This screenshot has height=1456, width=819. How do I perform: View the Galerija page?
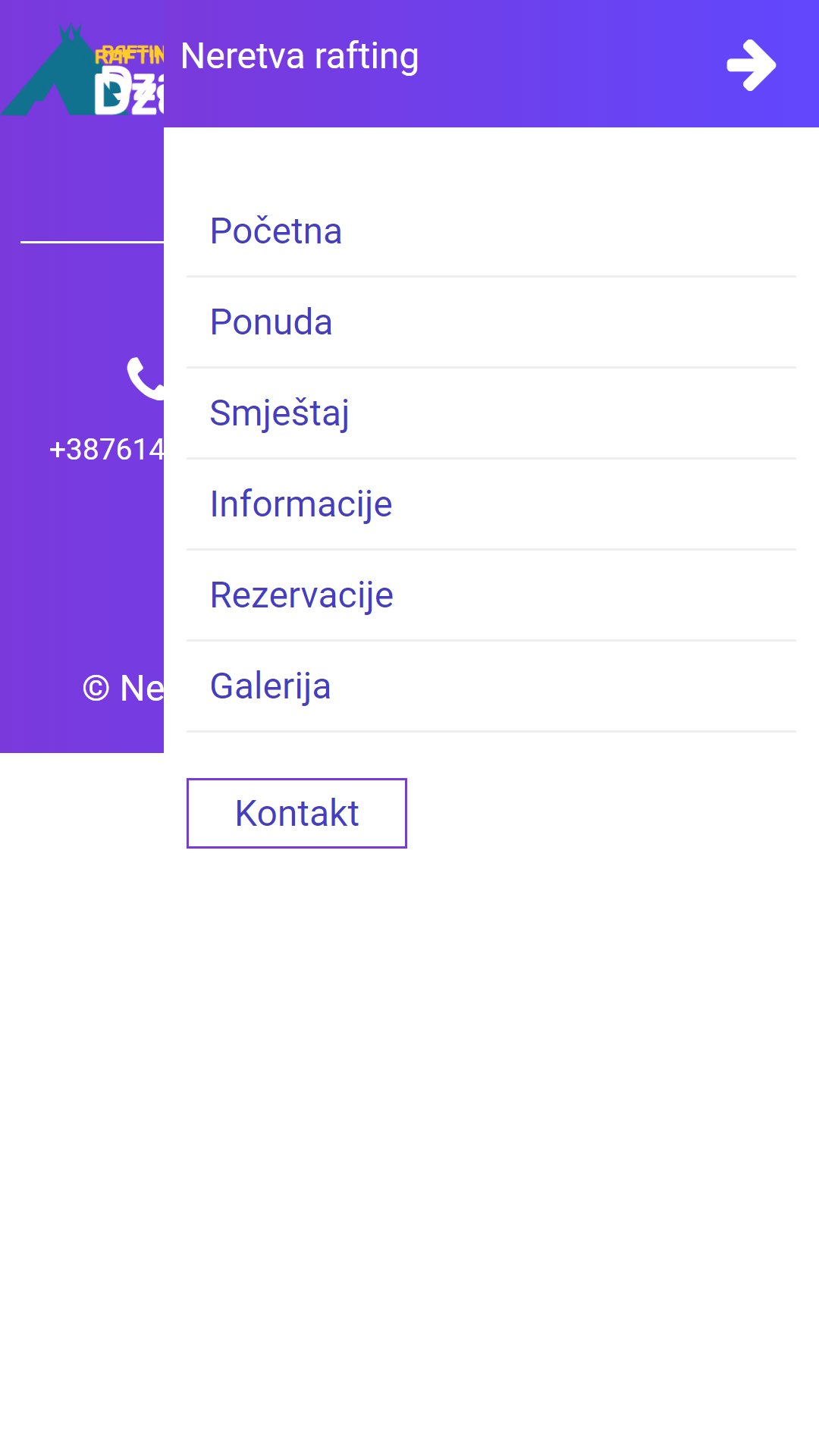click(491, 686)
